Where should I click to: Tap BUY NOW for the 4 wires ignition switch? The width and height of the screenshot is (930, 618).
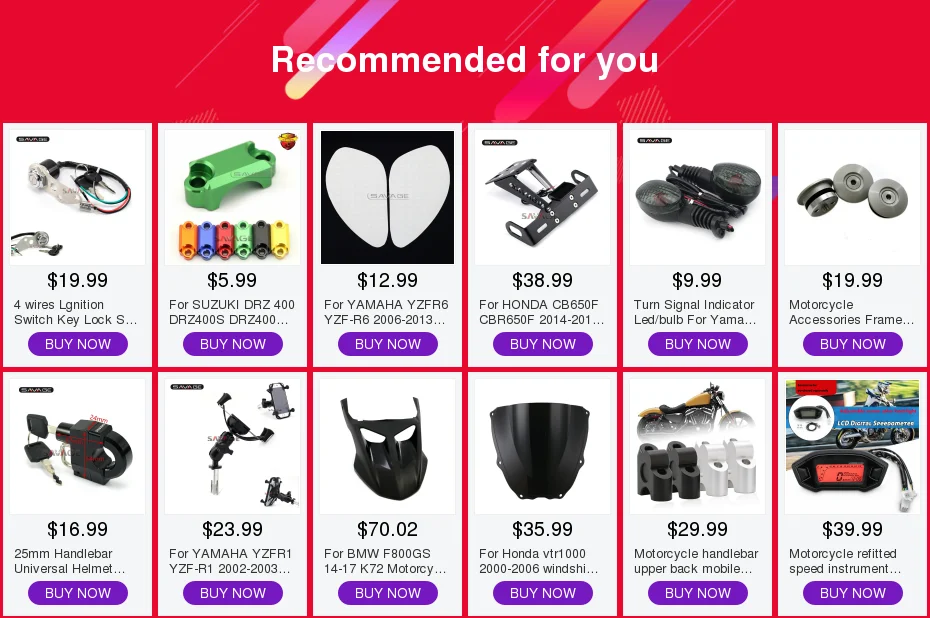pyautogui.click(x=78, y=344)
